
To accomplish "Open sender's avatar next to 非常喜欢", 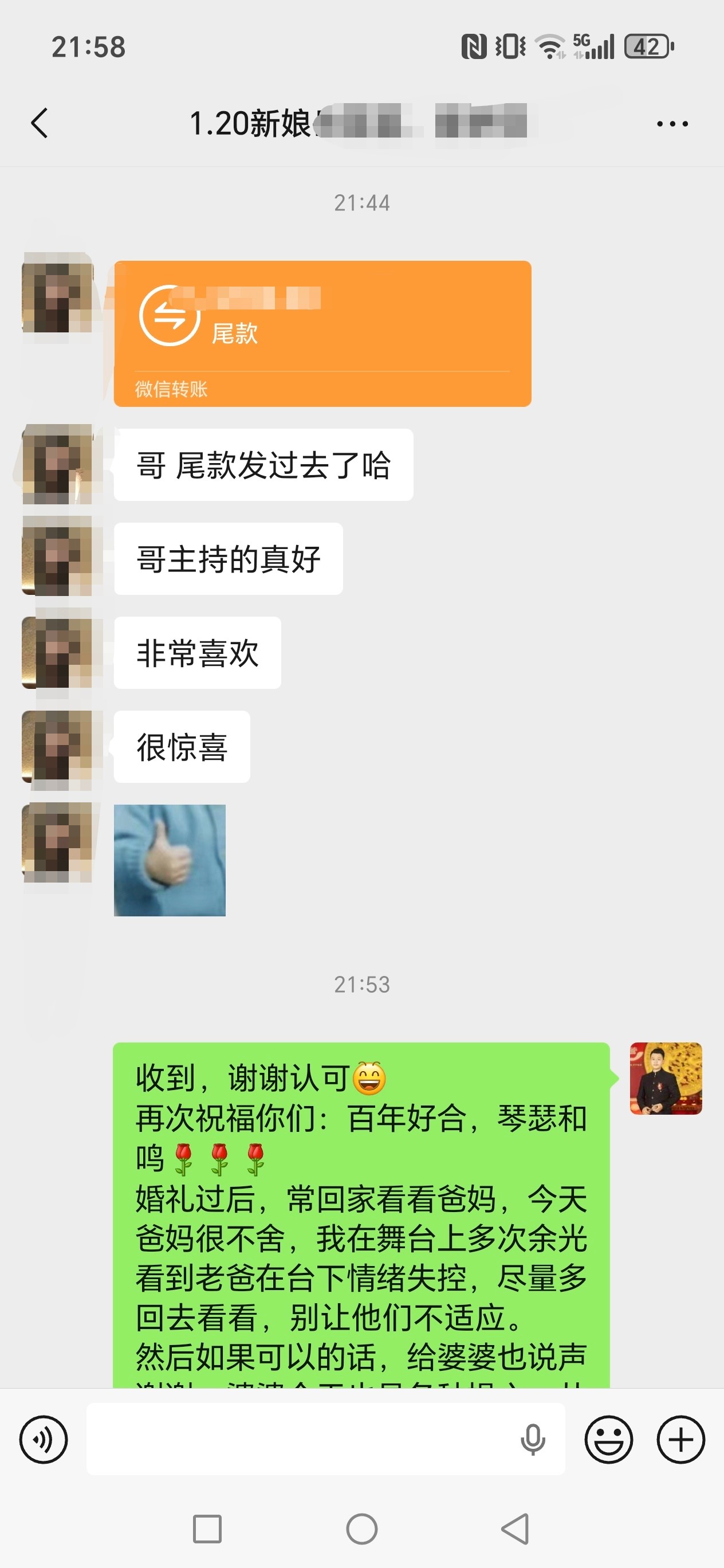I will click(57, 653).
